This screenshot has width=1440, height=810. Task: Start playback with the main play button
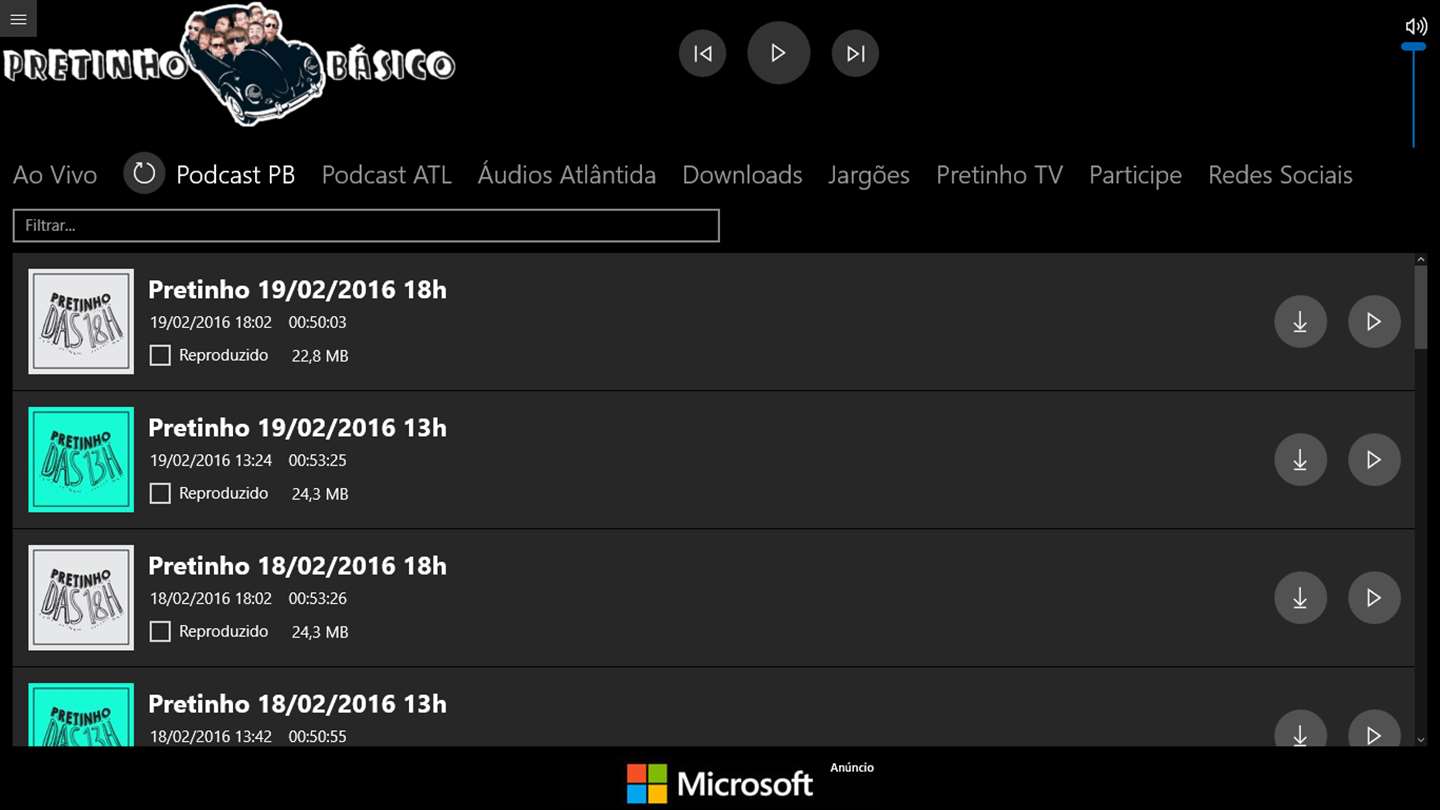pos(778,53)
